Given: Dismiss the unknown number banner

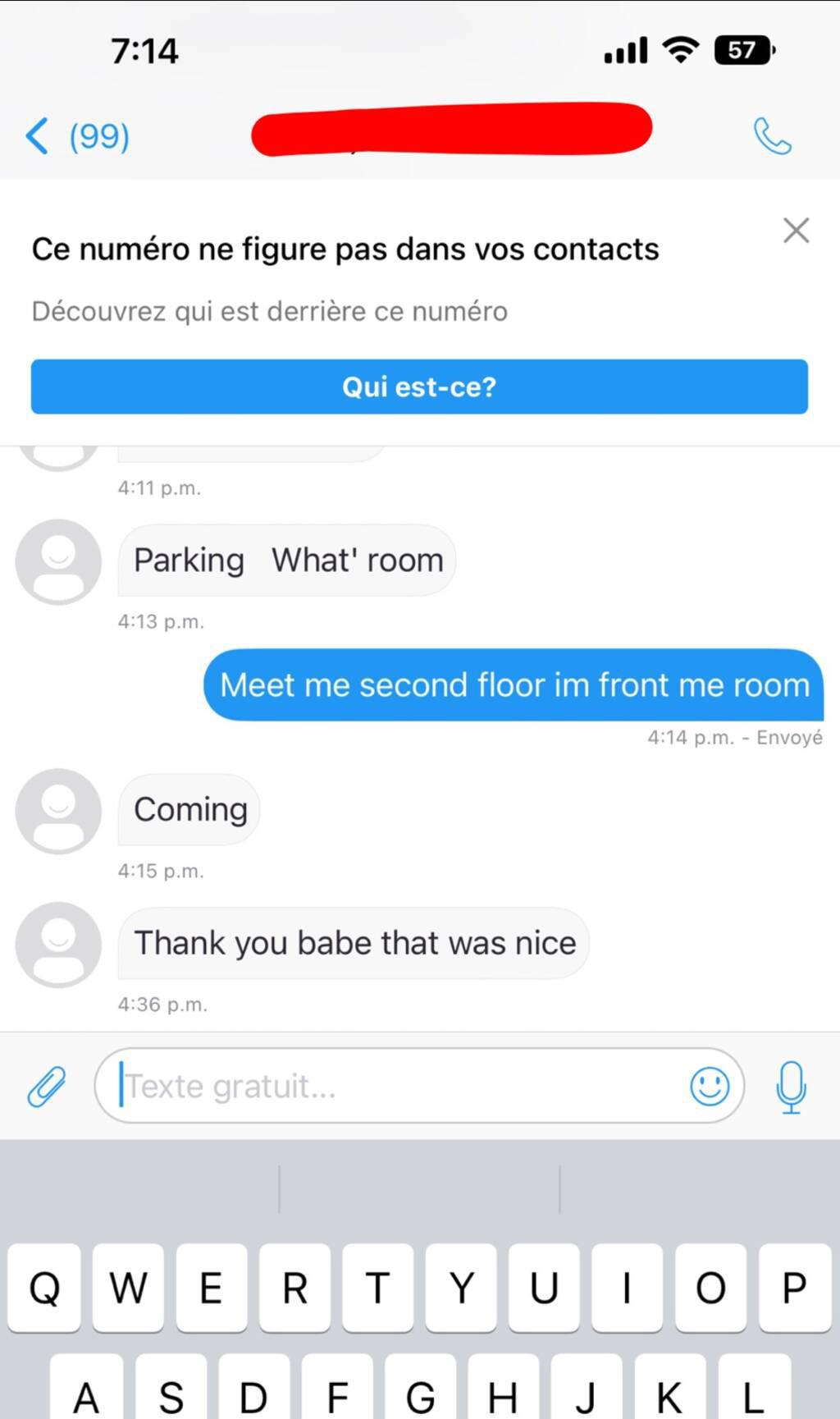Looking at the screenshot, I should (796, 231).
